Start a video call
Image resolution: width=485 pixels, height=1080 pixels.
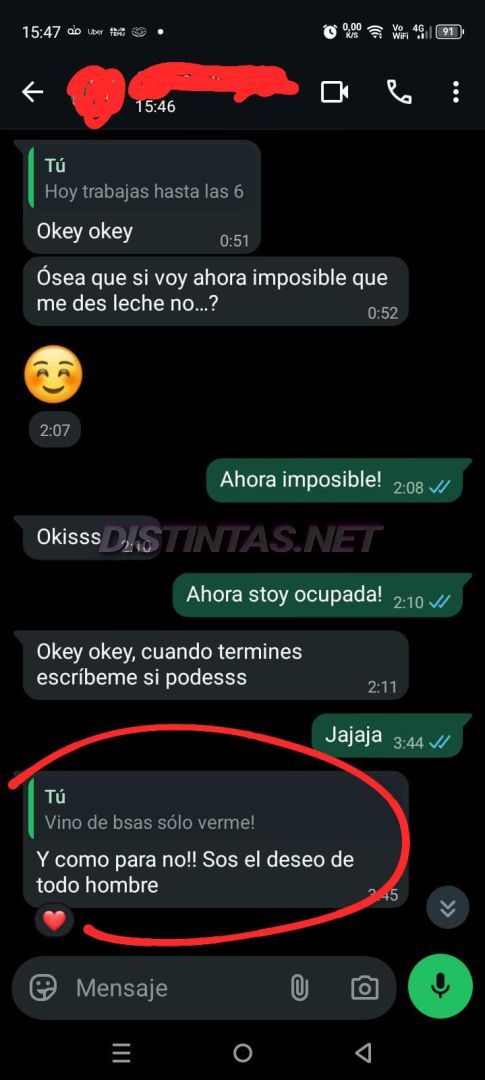[x=335, y=92]
